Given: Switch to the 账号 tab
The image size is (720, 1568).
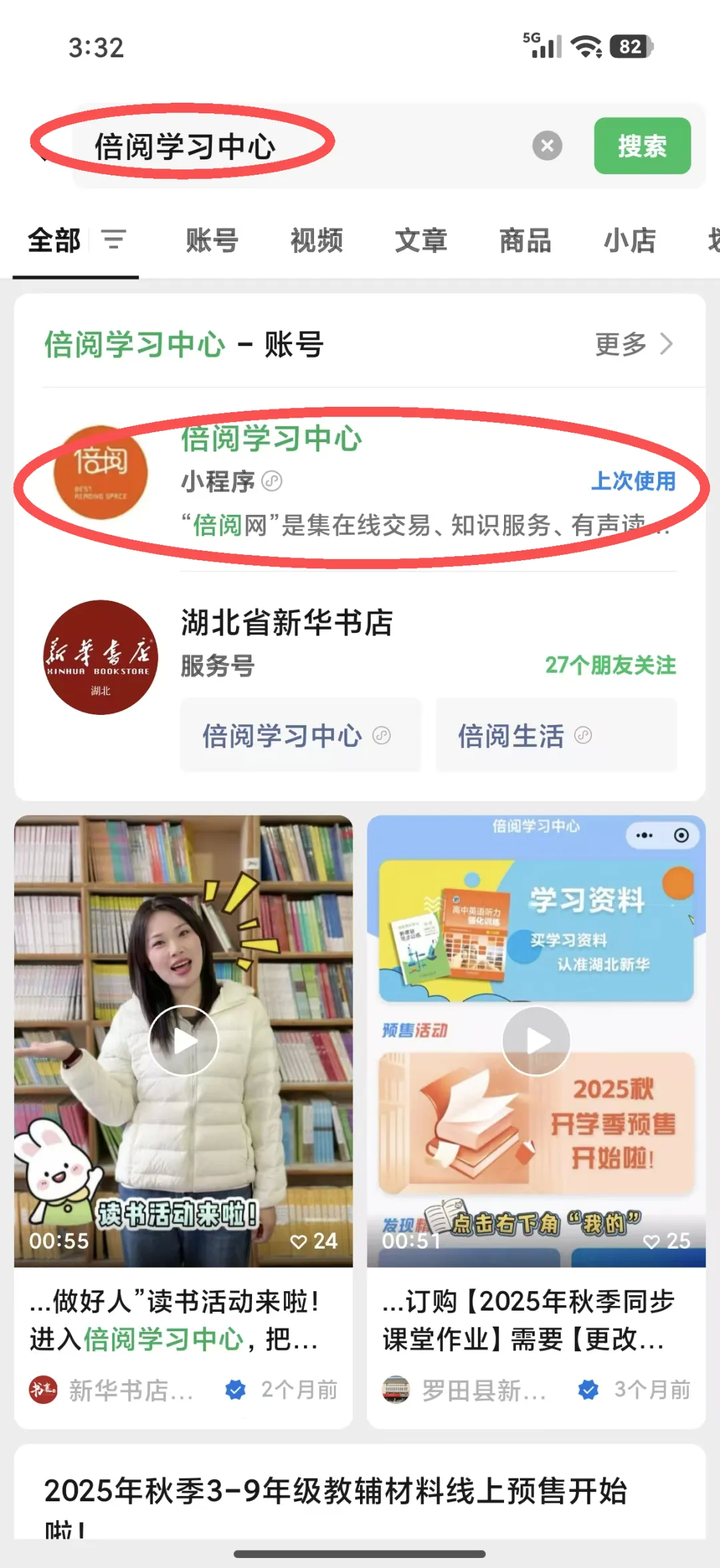Looking at the screenshot, I should [x=212, y=240].
